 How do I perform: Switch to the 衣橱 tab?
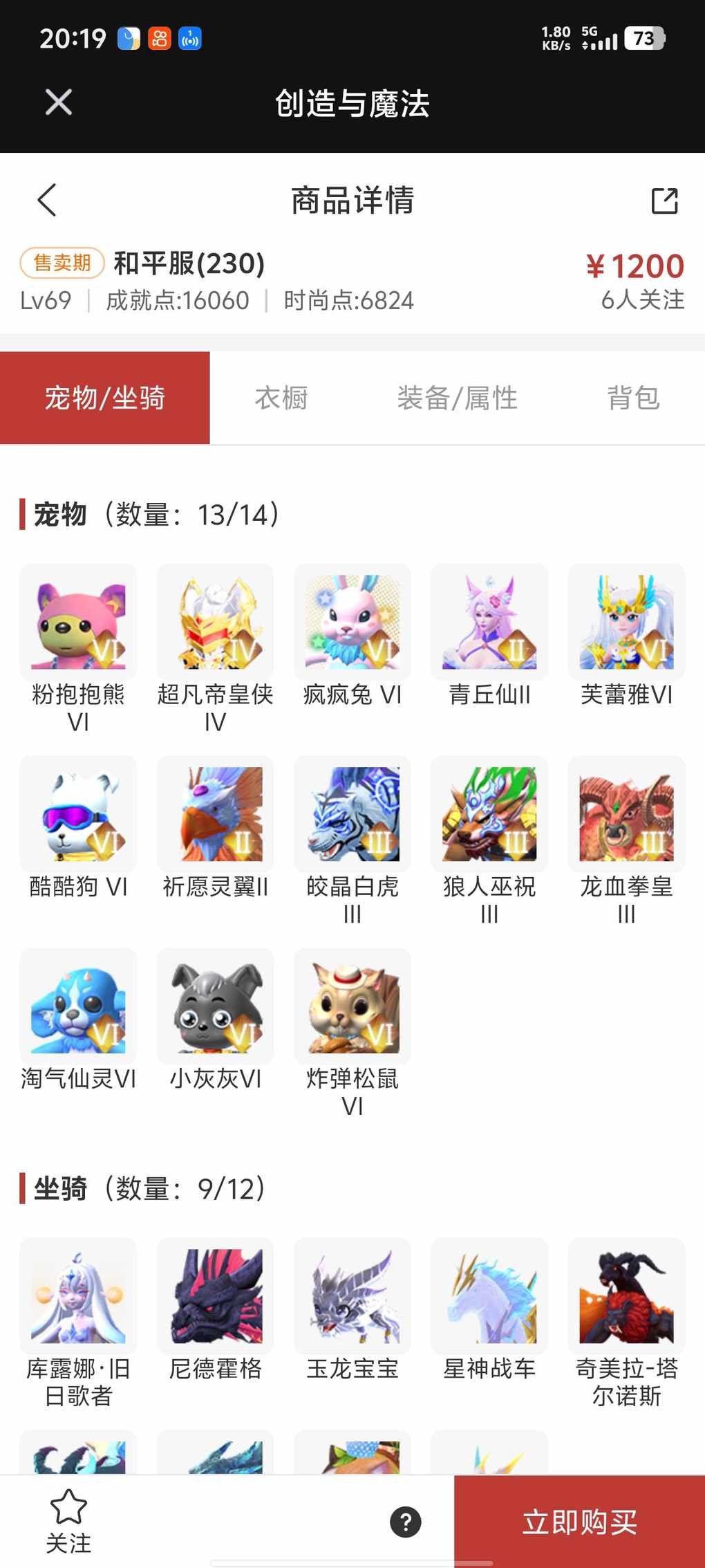281,398
